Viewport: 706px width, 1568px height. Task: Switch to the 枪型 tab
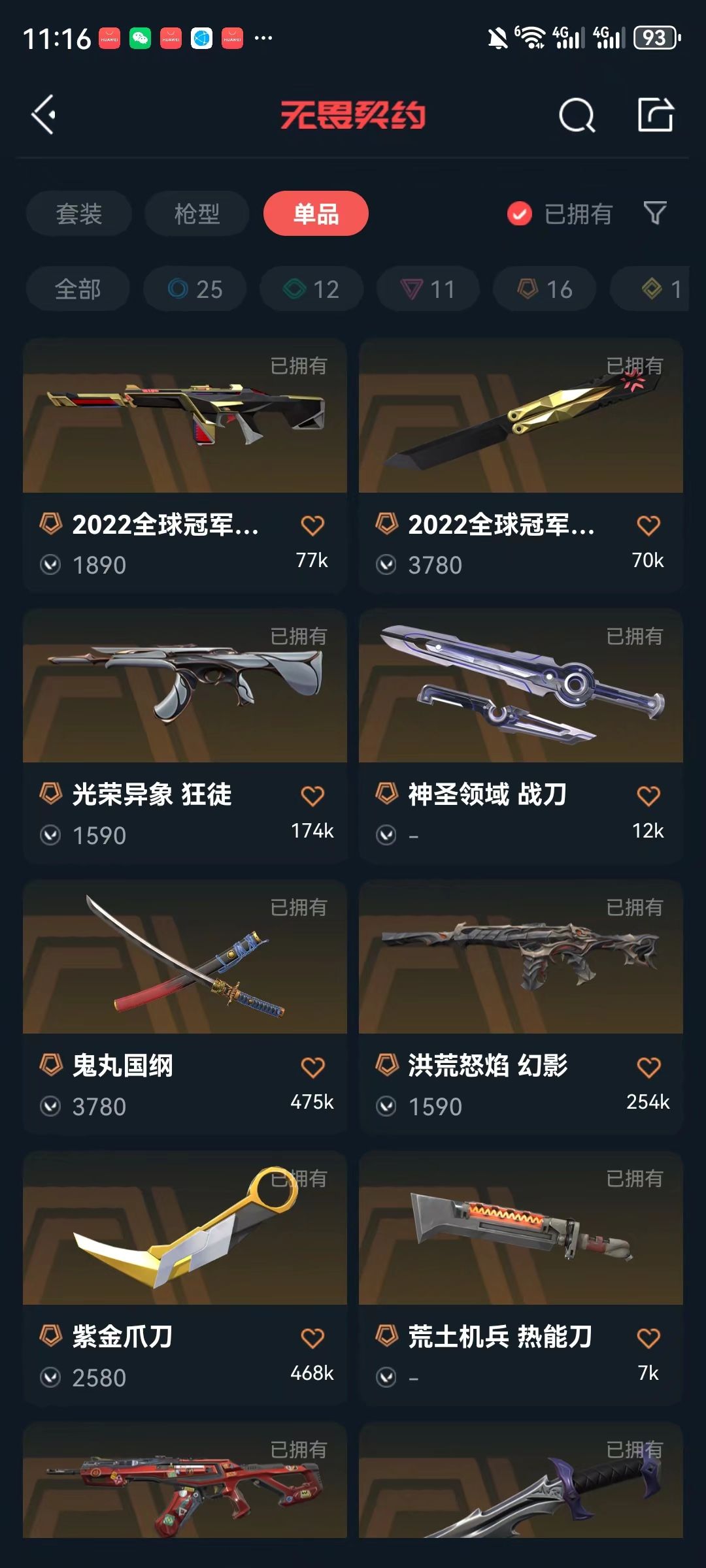(197, 214)
